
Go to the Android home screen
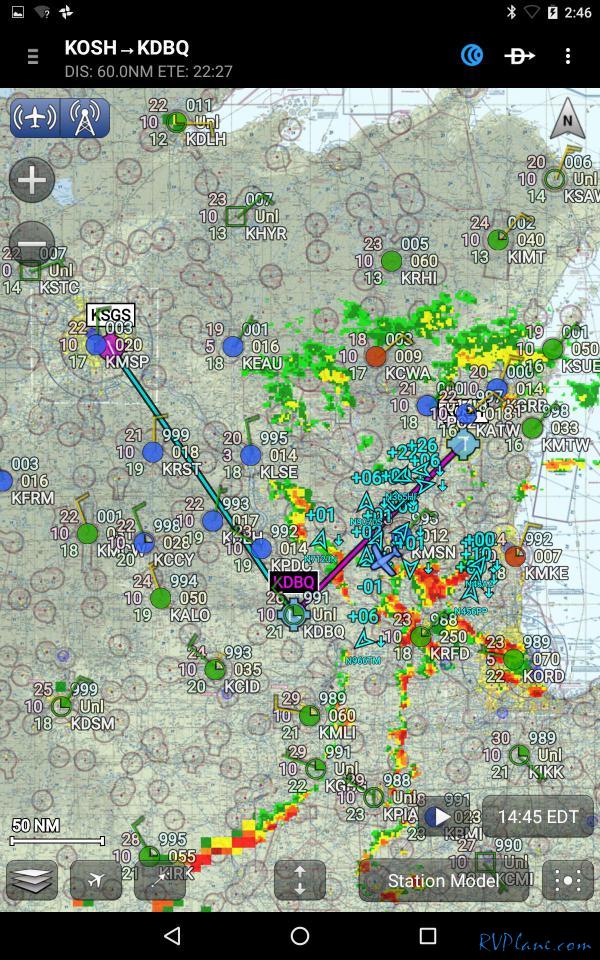point(300,936)
